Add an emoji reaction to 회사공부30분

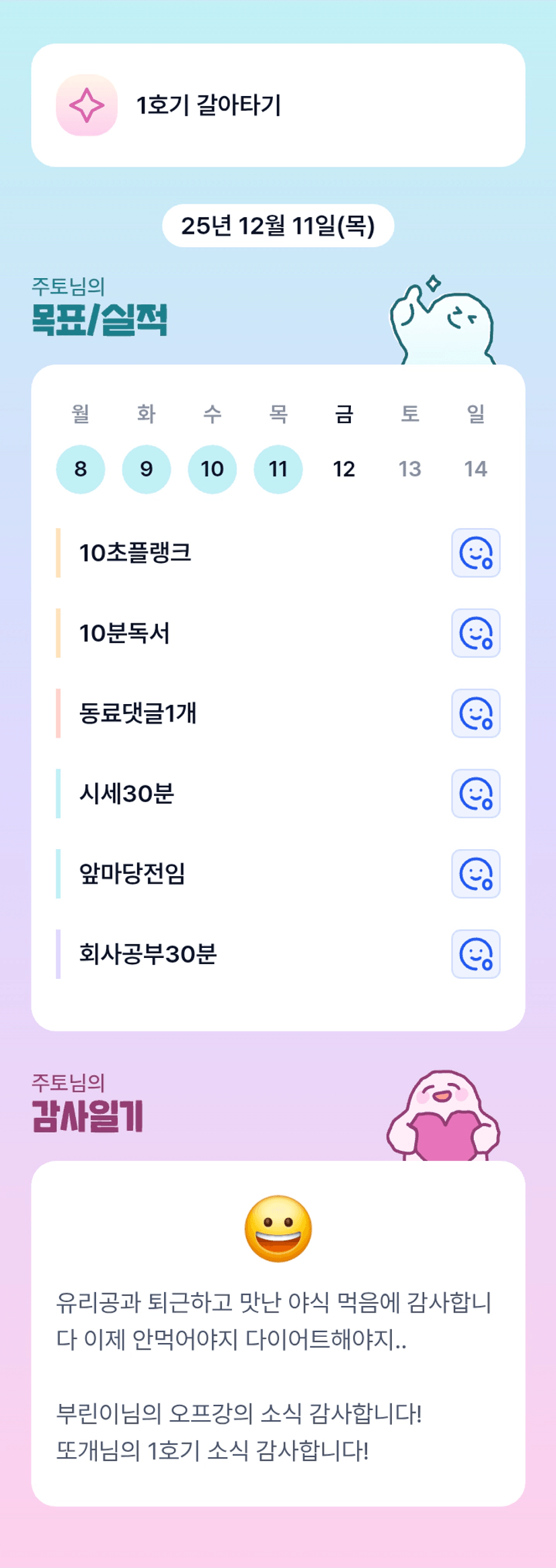[475, 954]
